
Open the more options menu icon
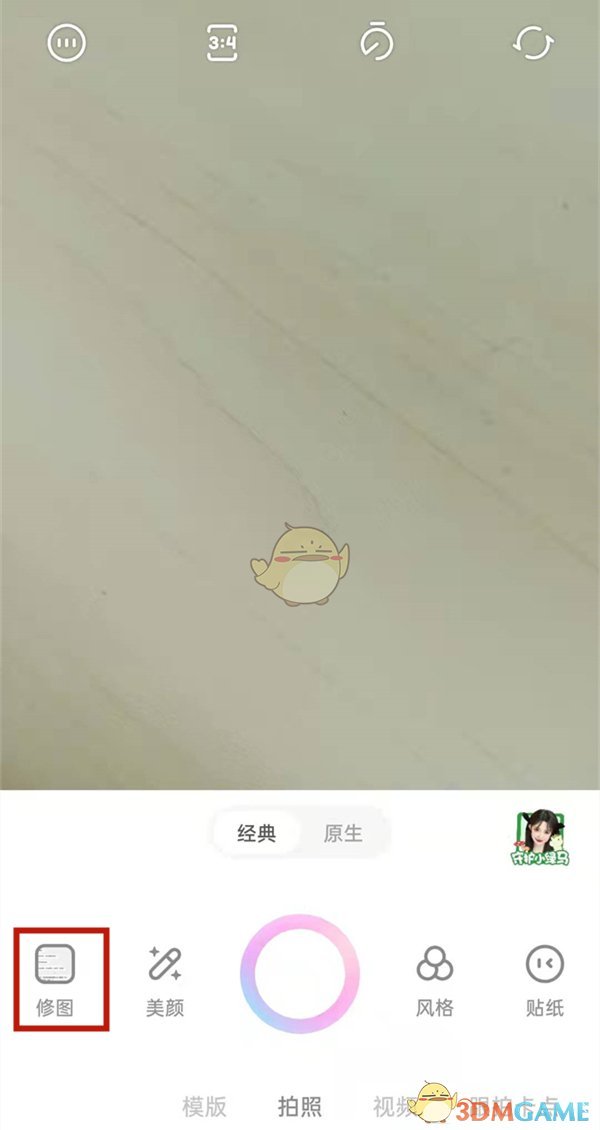tap(67, 43)
